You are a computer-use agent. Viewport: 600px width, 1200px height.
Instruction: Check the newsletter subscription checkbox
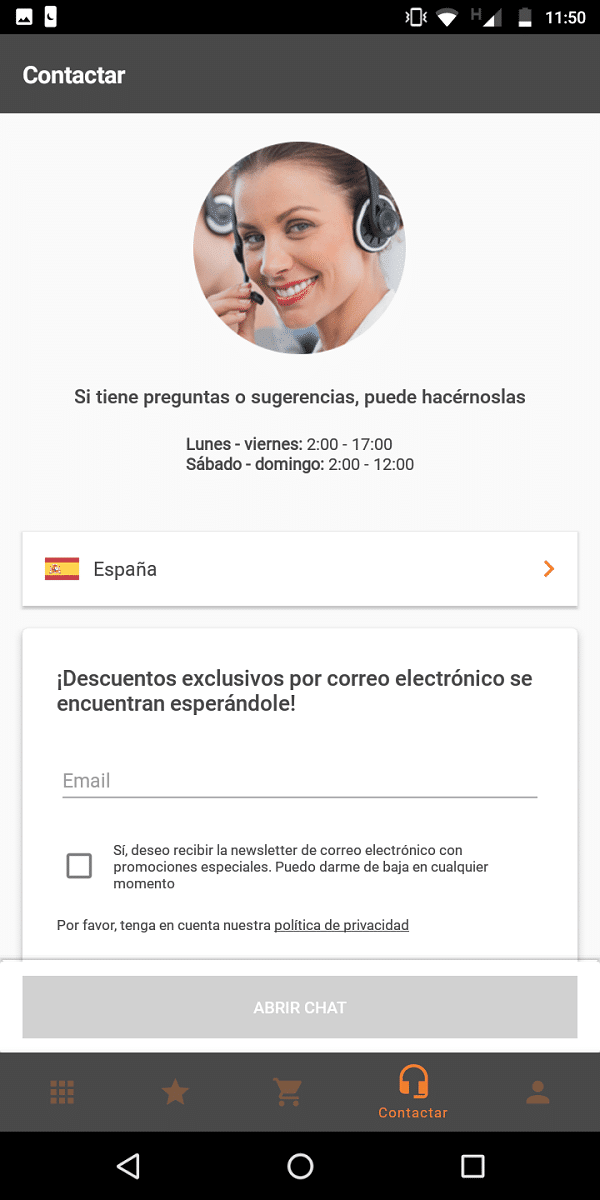(x=79, y=866)
